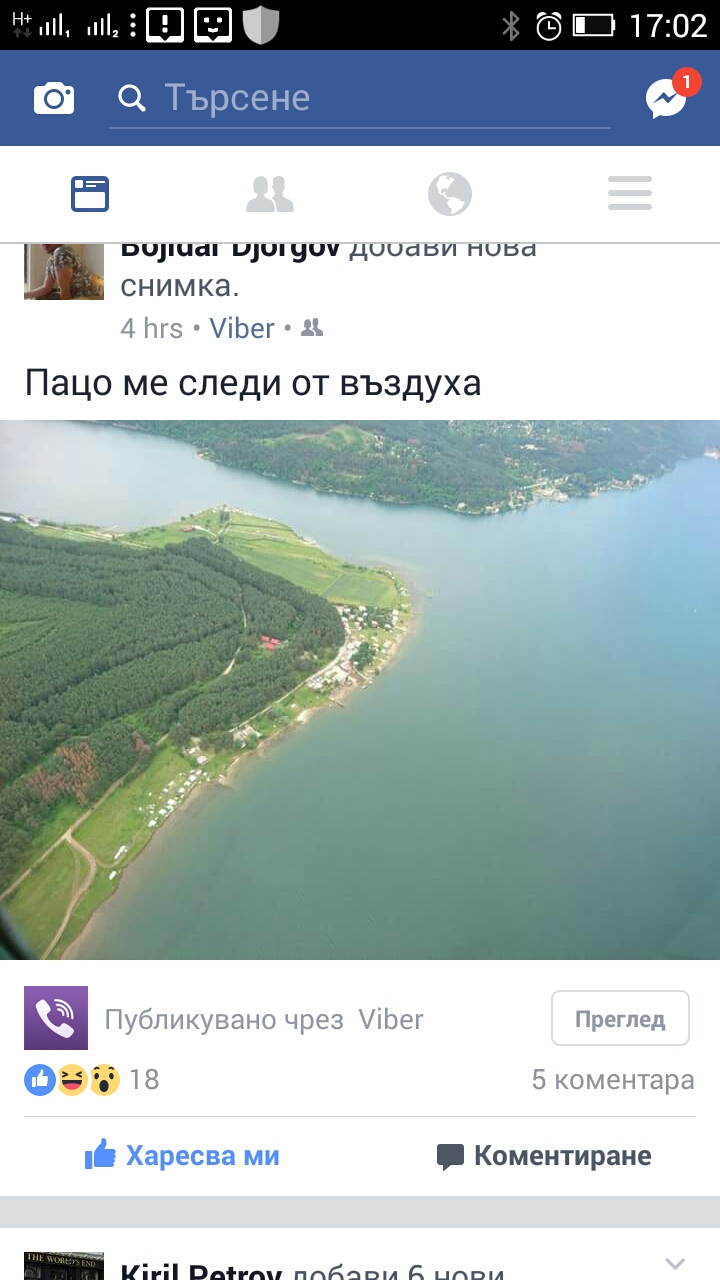Open the camera icon in the top bar
Screen dimensions: 720x1280
point(54,98)
